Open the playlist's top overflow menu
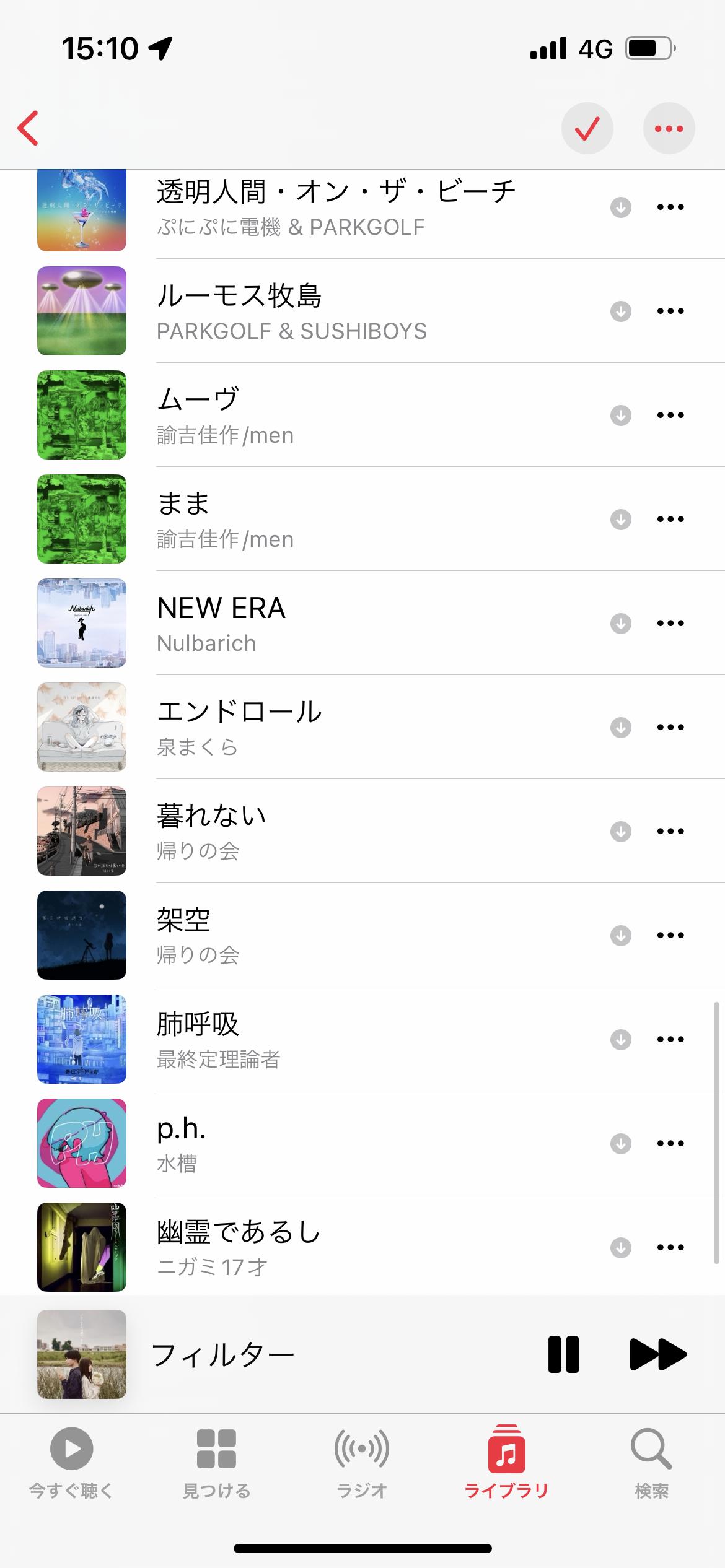This screenshot has width=725, height=1568. pyautogui.click(x=669, y=128)
